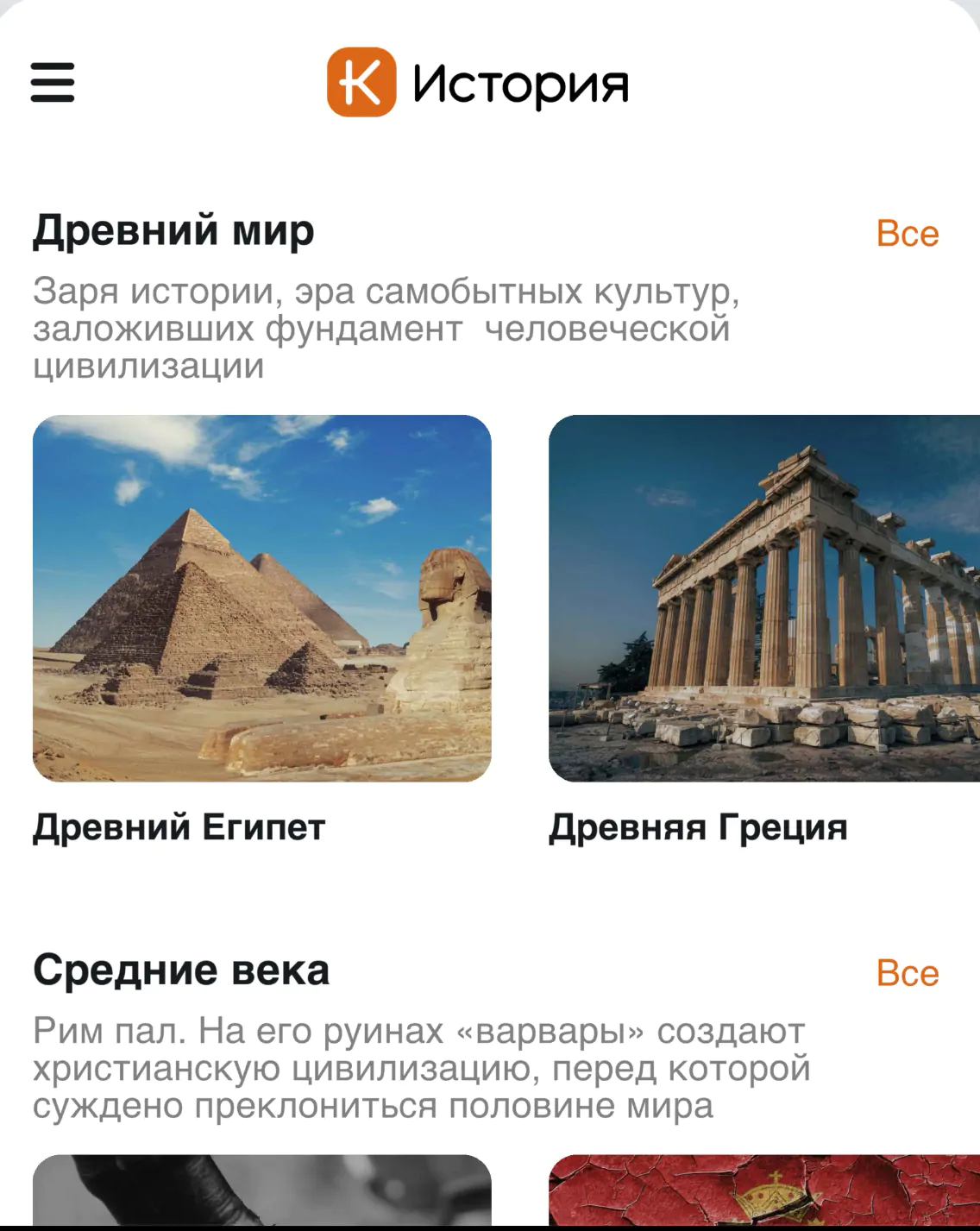Tap 'Все' next to Средние века
The width and height of the screenshot is (980, 1231).
point(907,973)
